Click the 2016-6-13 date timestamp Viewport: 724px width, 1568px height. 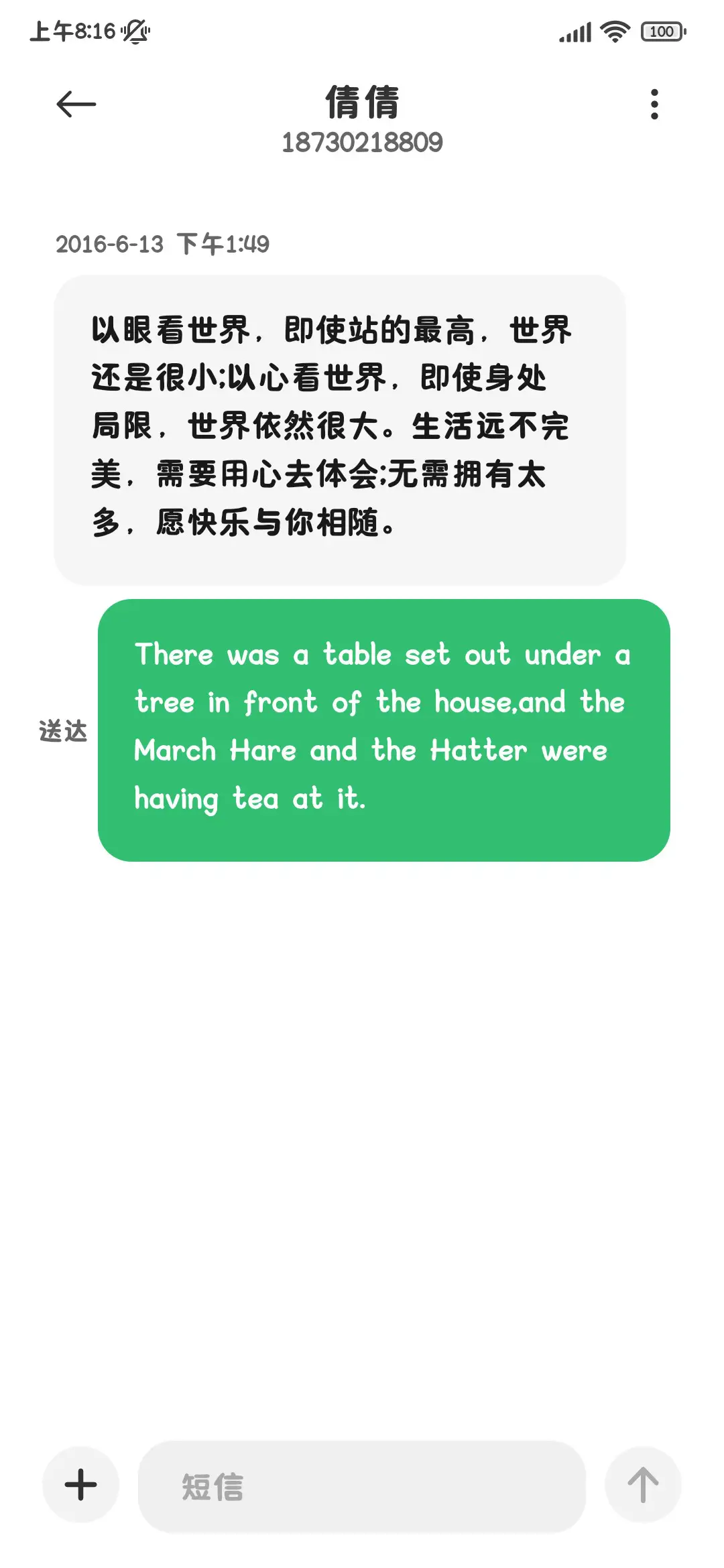click(x=111, y=245)
